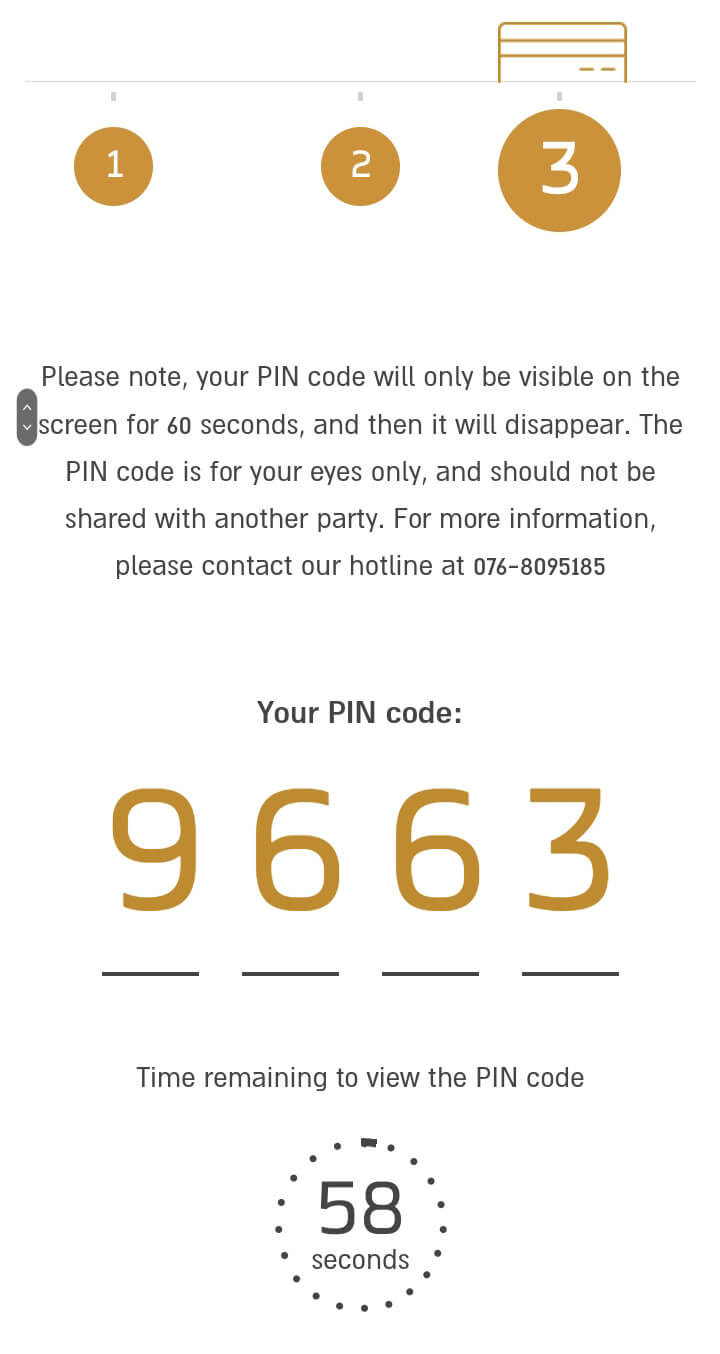The width and height of the screenshot is (720, 1354).
Task: Tap the up/down scroll handle
Action: 27,417
